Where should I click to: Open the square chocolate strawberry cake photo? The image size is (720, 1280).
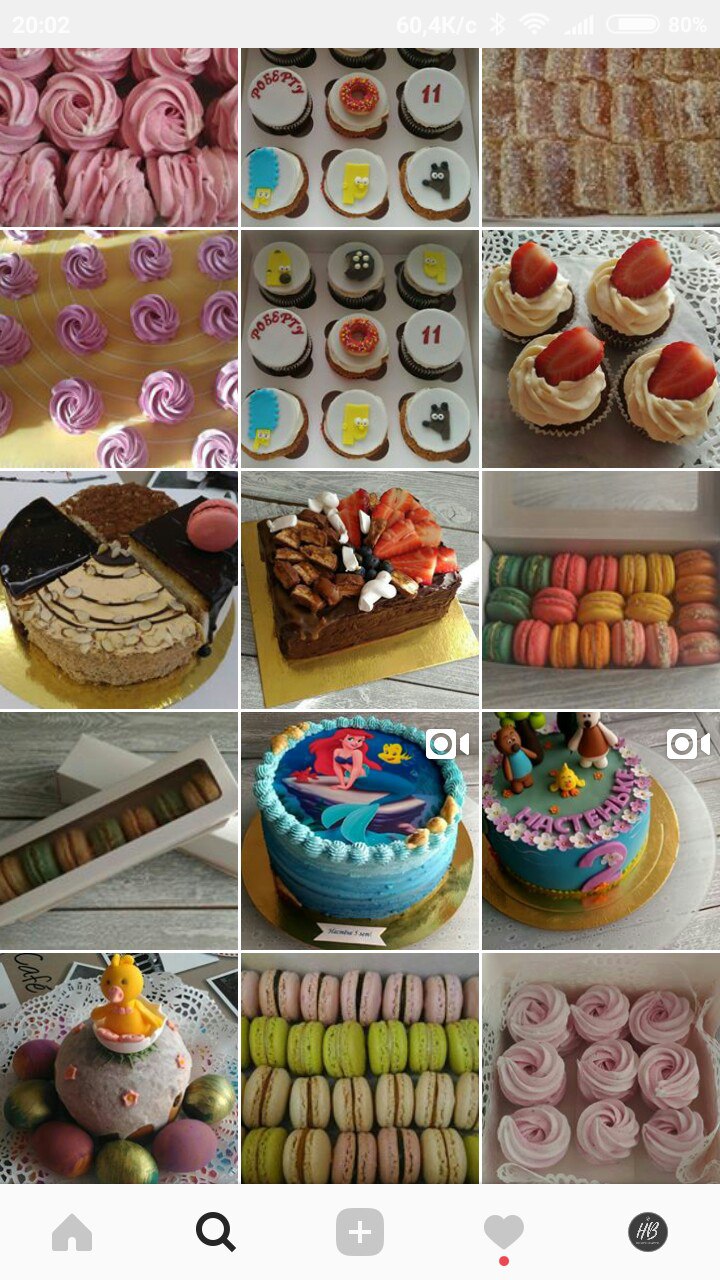(360, 590)
